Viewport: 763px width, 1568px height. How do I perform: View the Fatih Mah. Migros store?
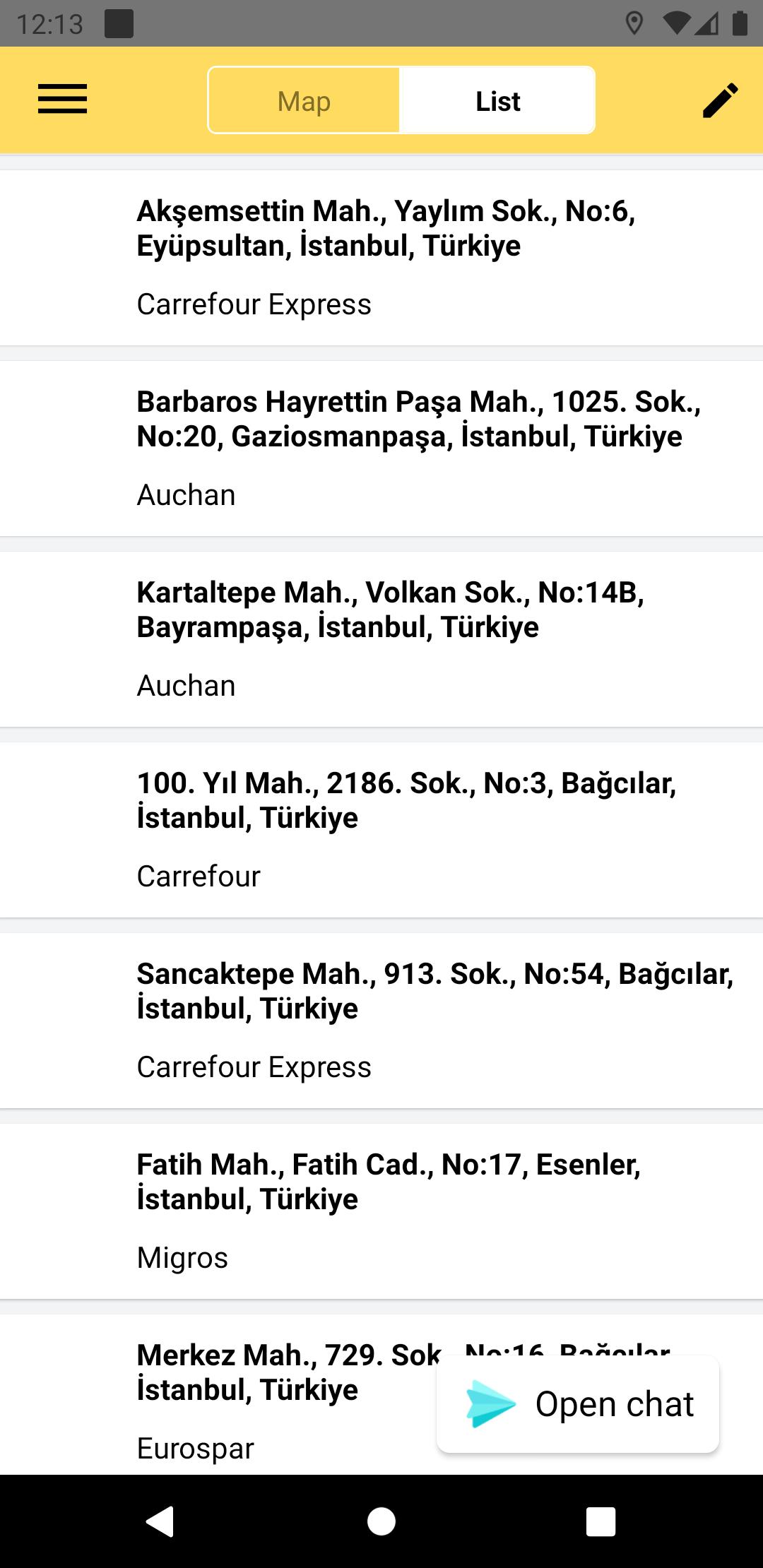click(381, 1211)
